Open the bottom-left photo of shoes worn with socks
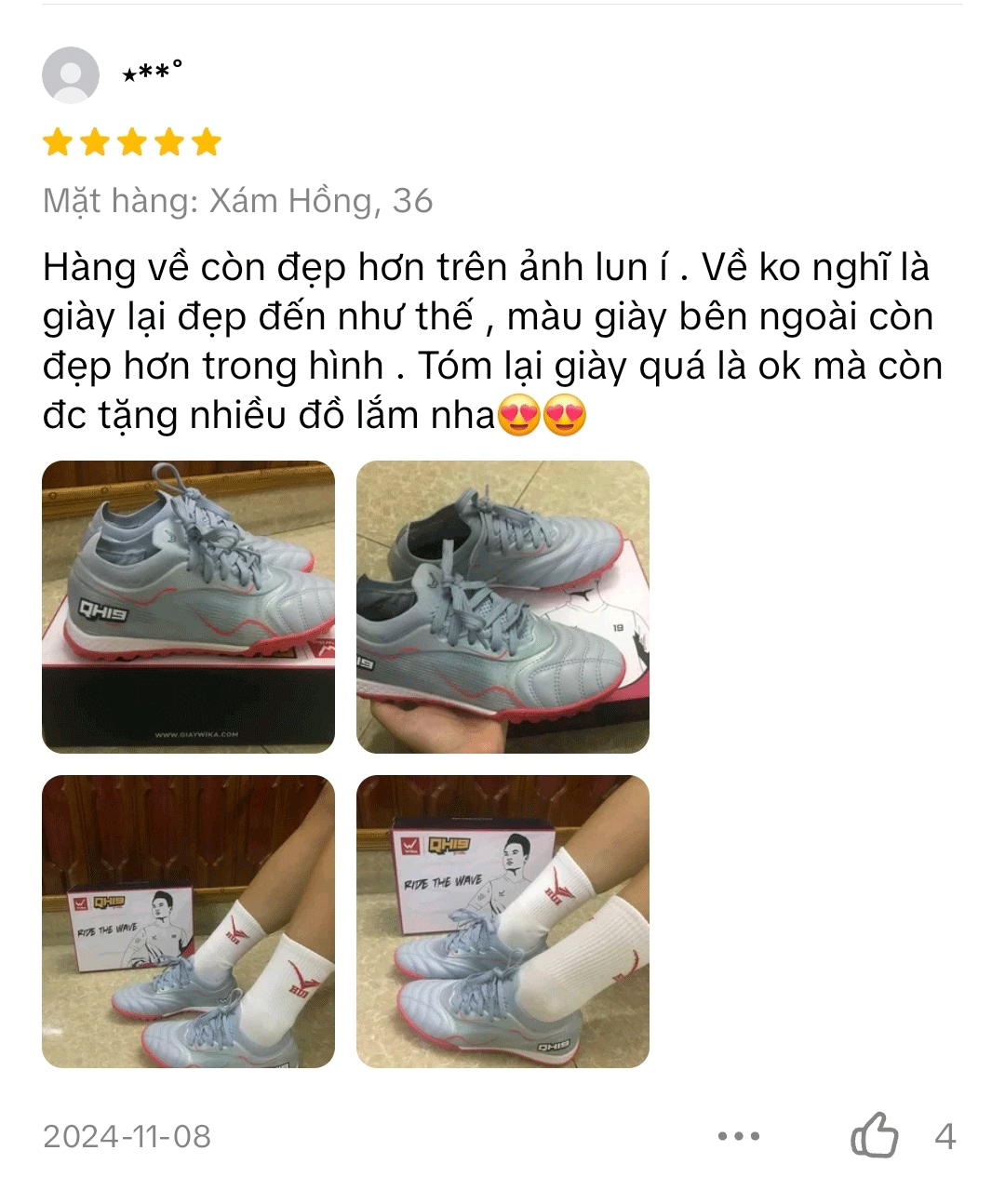The height and width of the screenshot is (1204, 1005). 188,921
